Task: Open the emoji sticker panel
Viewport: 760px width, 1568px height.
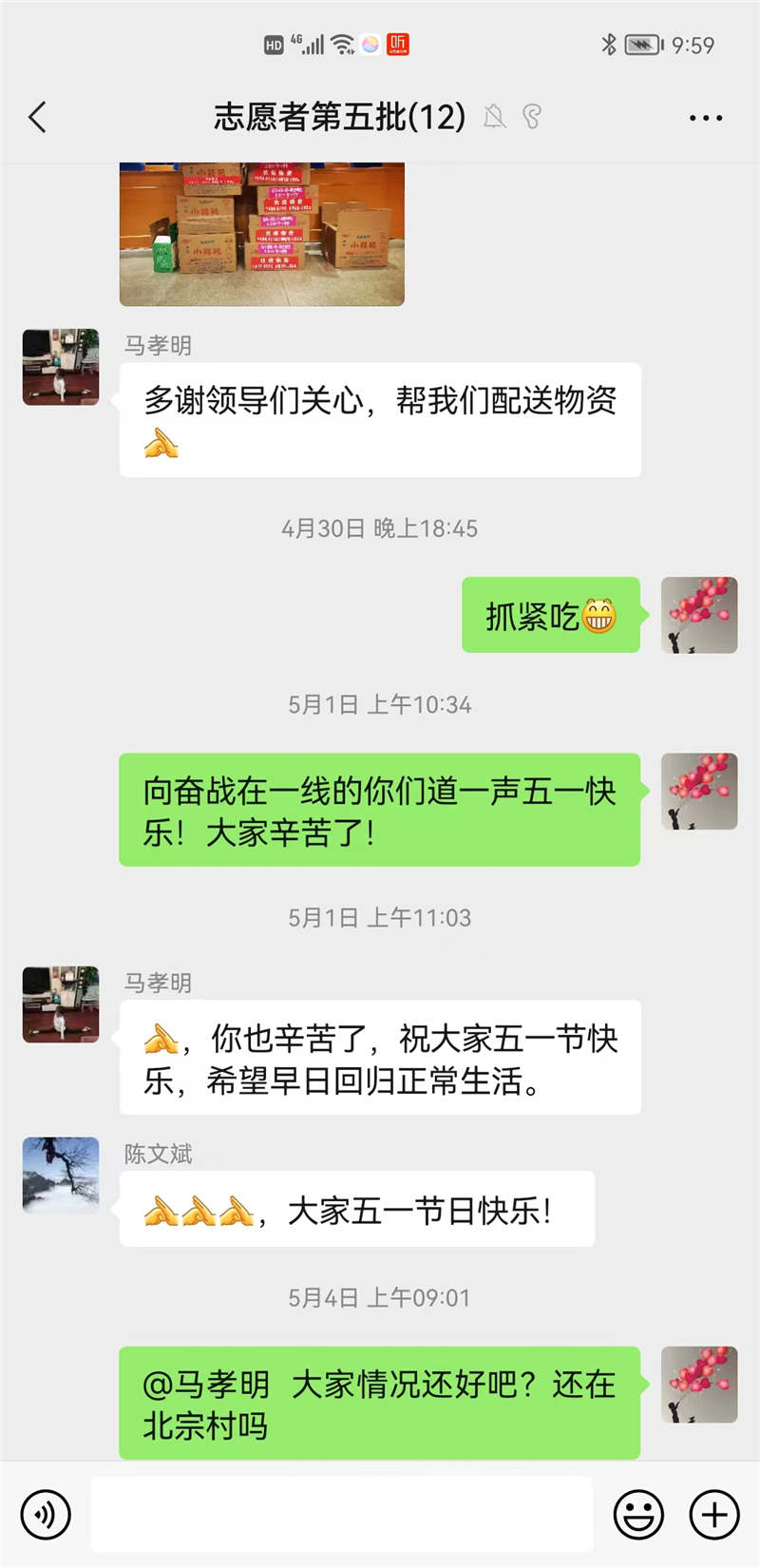Action: [x=638, y=1514]
